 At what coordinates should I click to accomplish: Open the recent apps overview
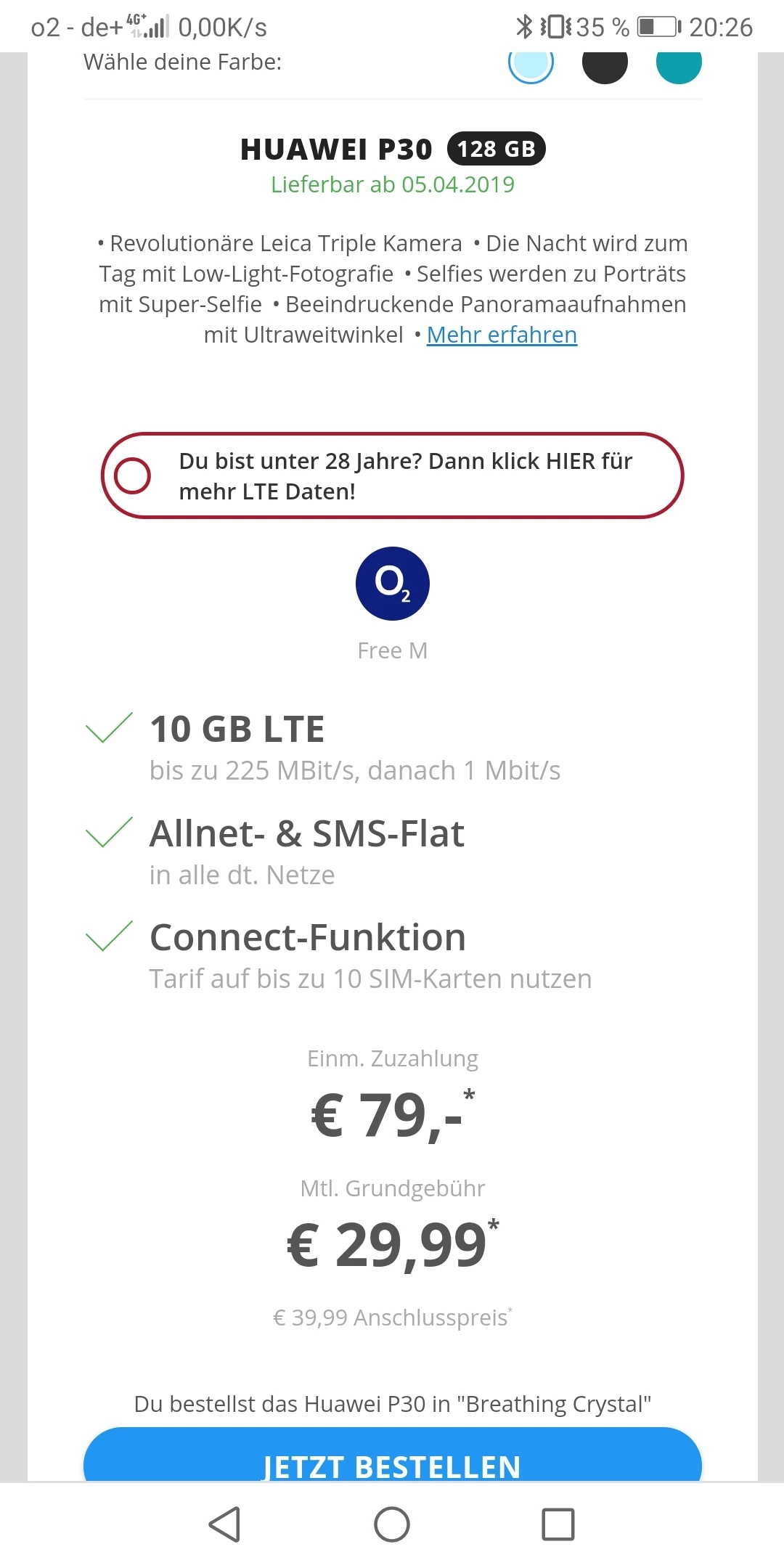[x=558, y=1524]
